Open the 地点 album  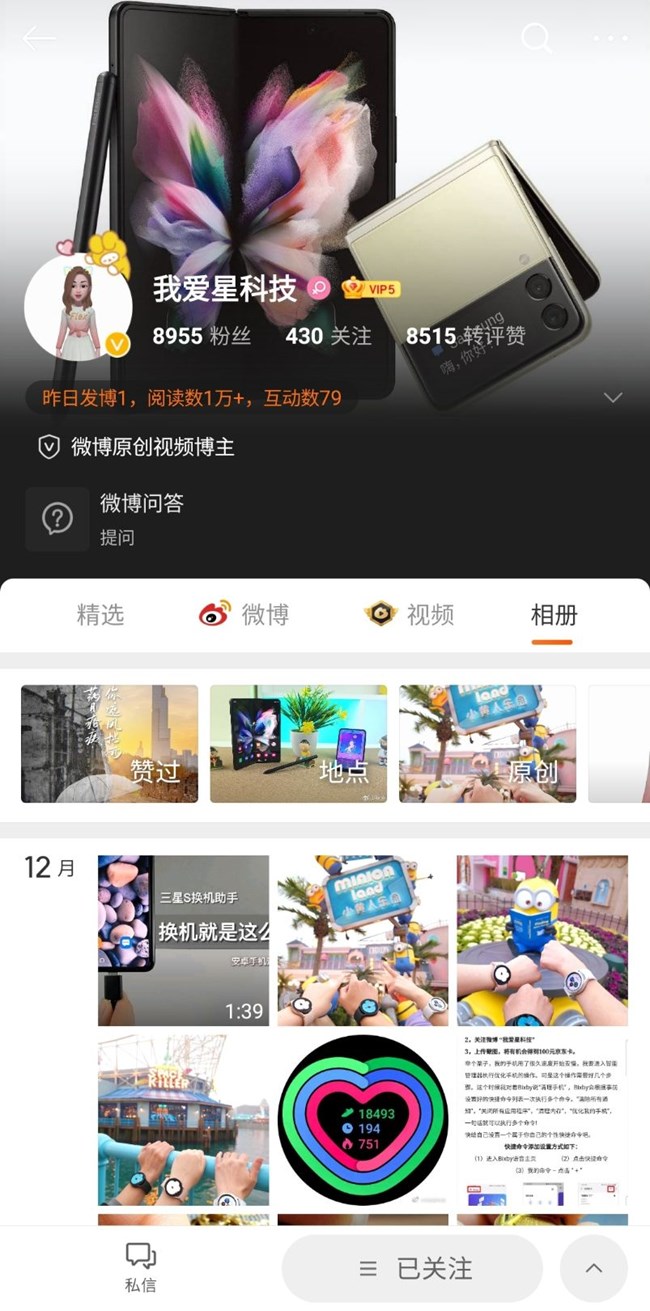pos(298,744)
